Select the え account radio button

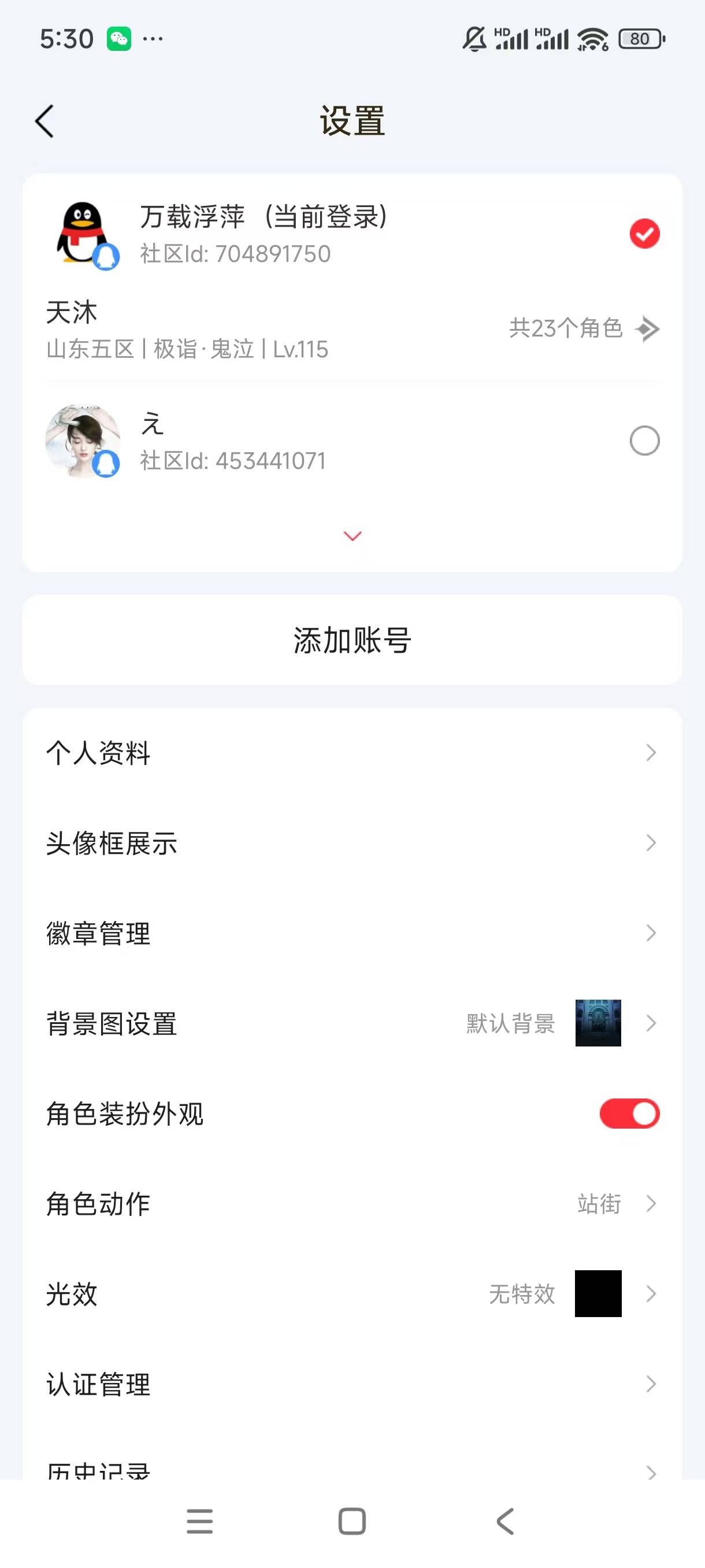645,441
